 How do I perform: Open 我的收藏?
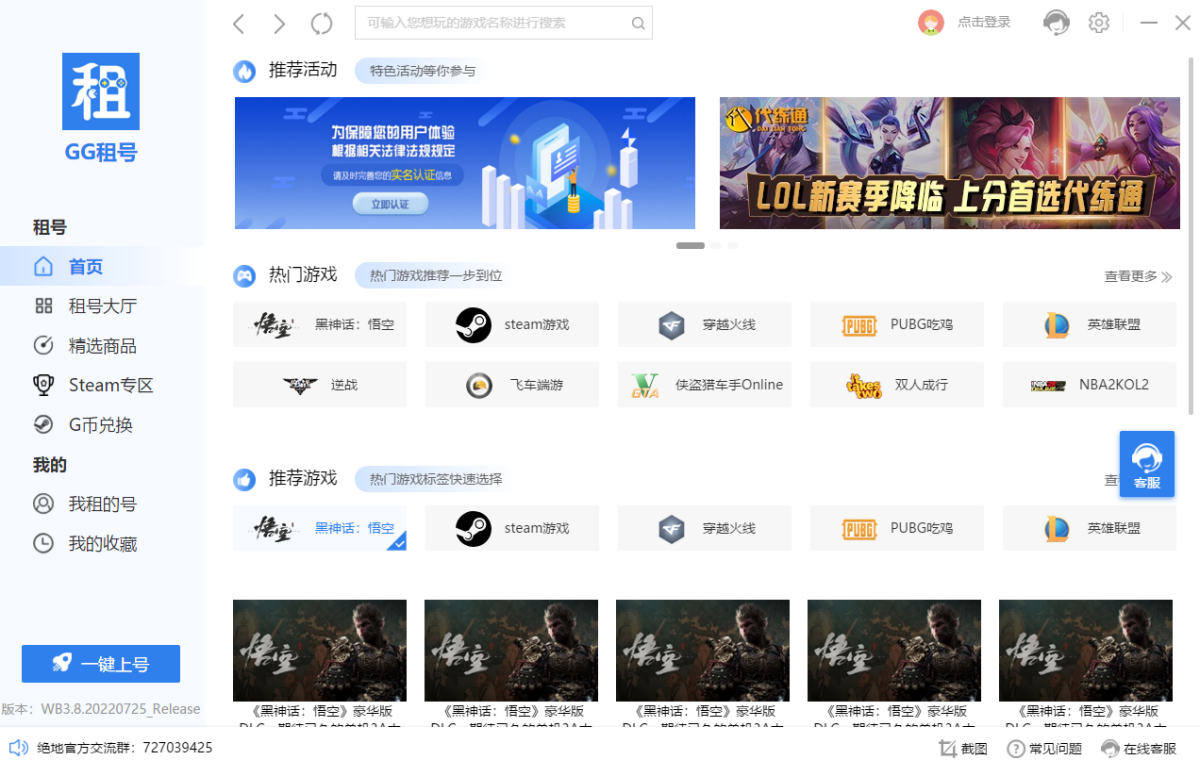pos(102,544)
